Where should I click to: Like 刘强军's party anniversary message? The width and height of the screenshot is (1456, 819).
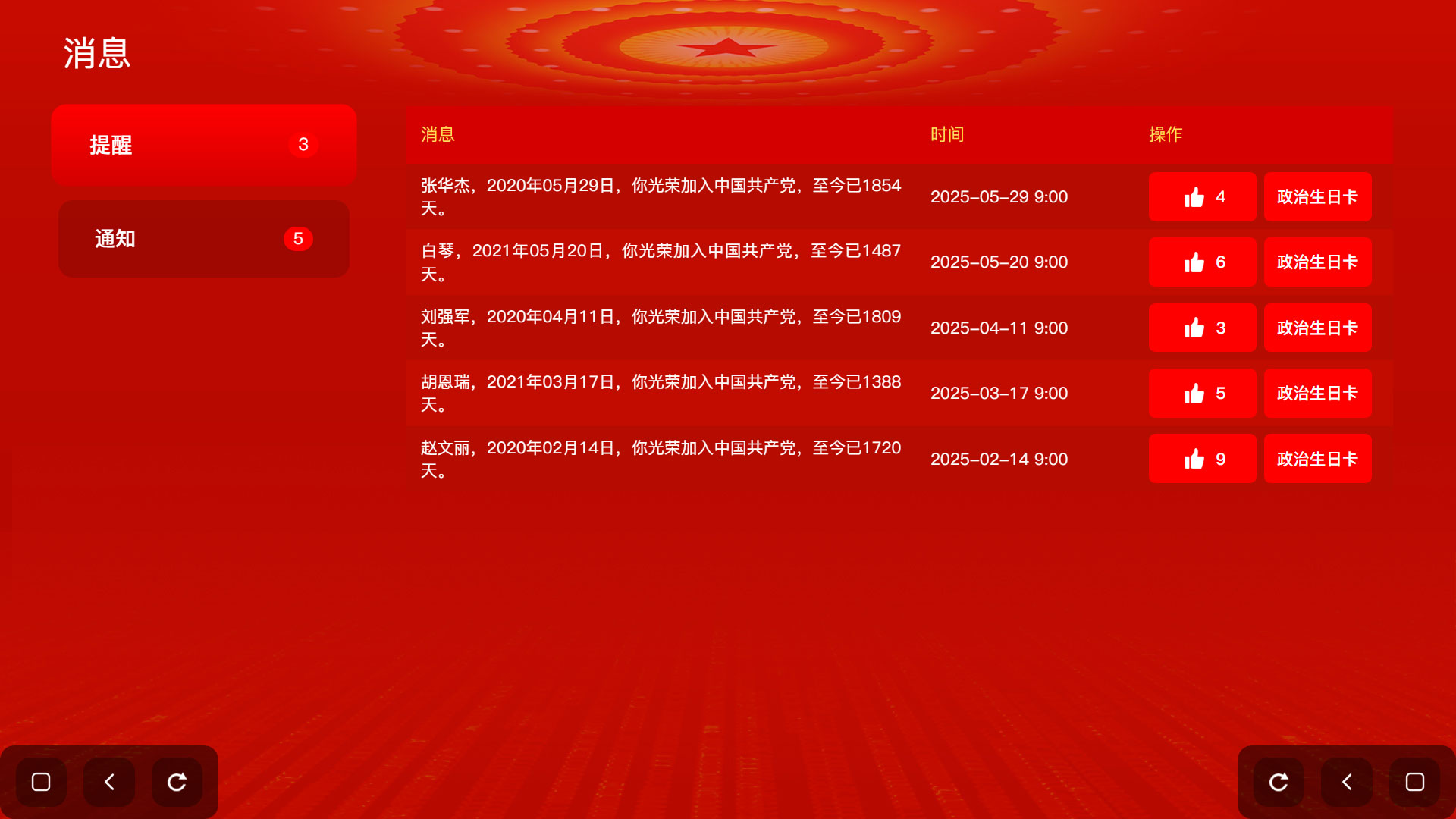point(1202,328)
